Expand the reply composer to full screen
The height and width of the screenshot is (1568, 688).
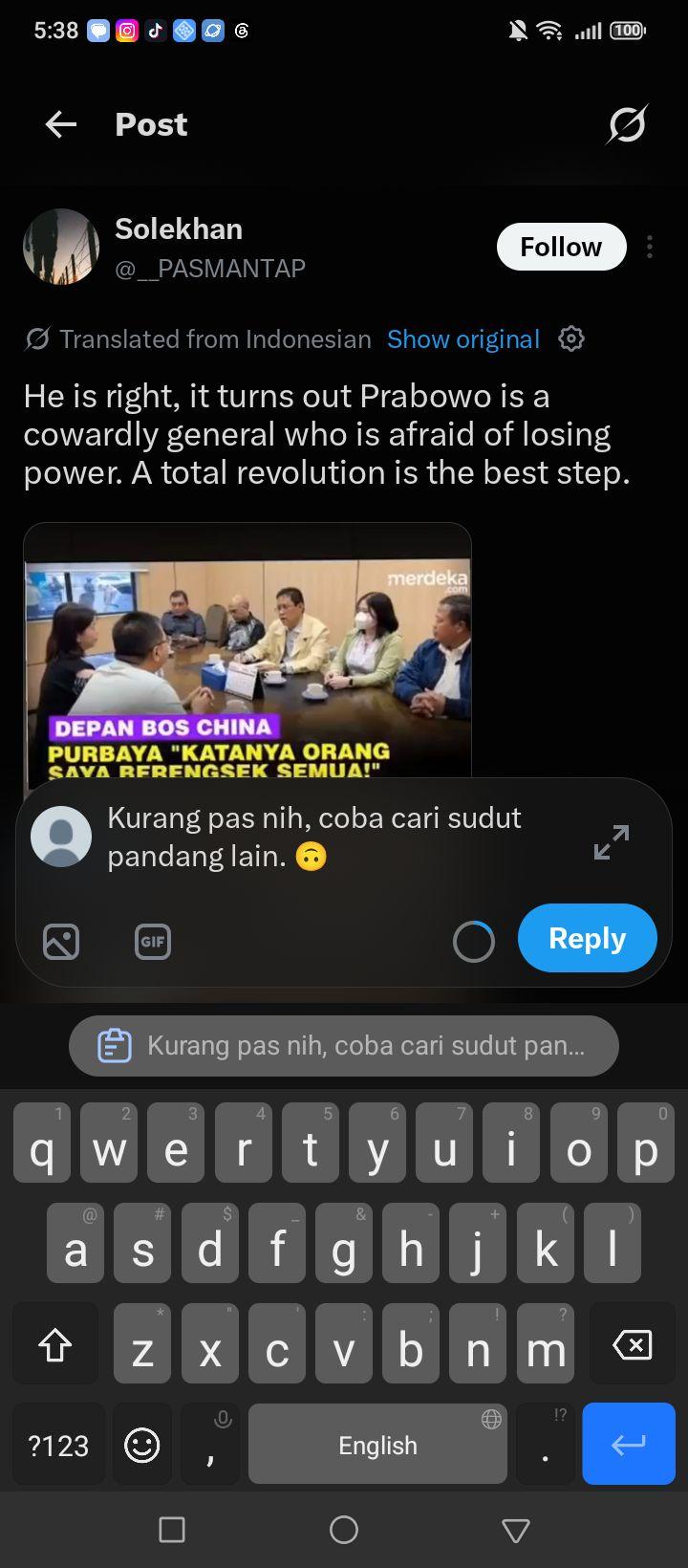pyautogui.click(x=612, y=841)
